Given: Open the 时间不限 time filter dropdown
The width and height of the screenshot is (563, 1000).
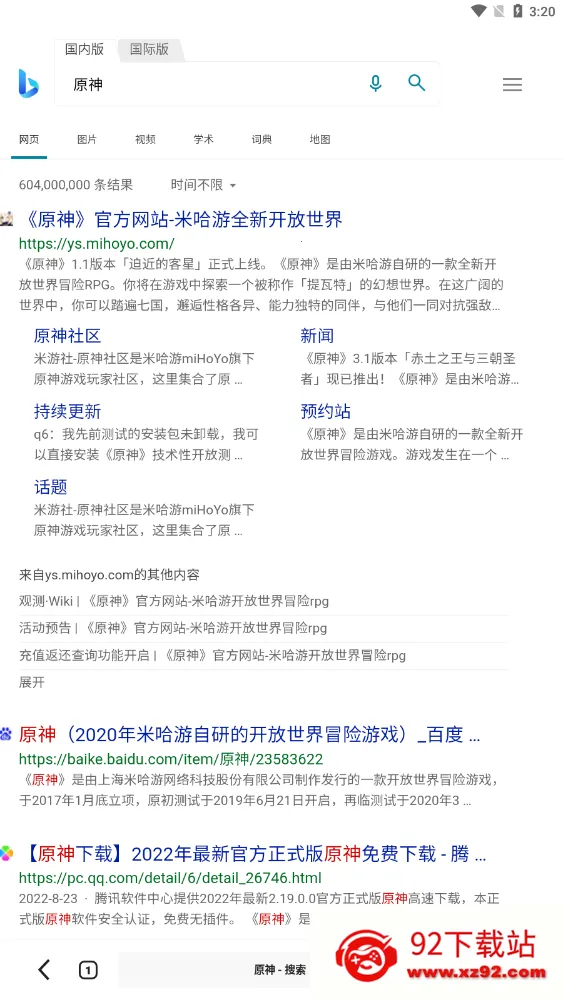Looking at the screenshot, I should (203, 185).
